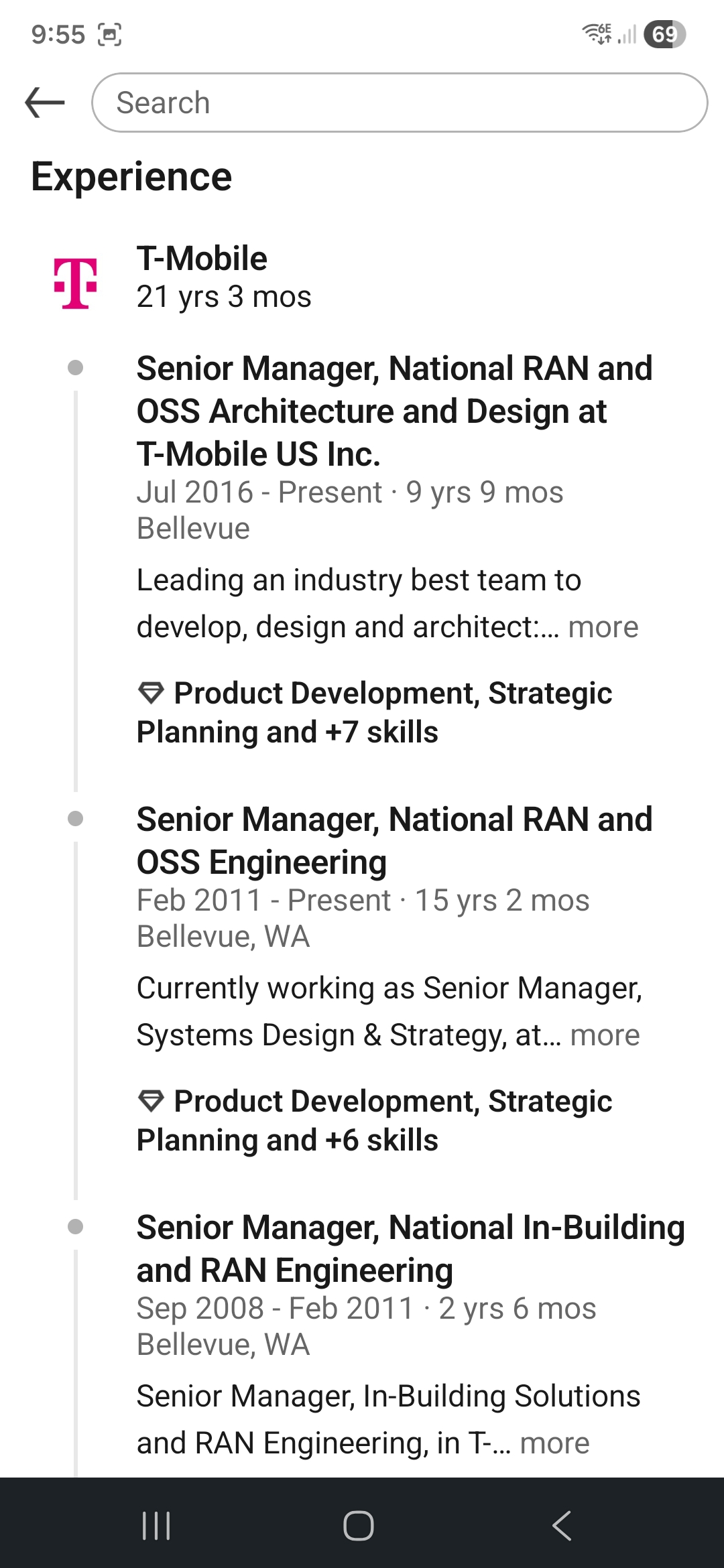This screenshot has width=724, height=1568.
Task: Tap the skills diamond icon under RAN Architecture role
Action: tap(152, 694)
